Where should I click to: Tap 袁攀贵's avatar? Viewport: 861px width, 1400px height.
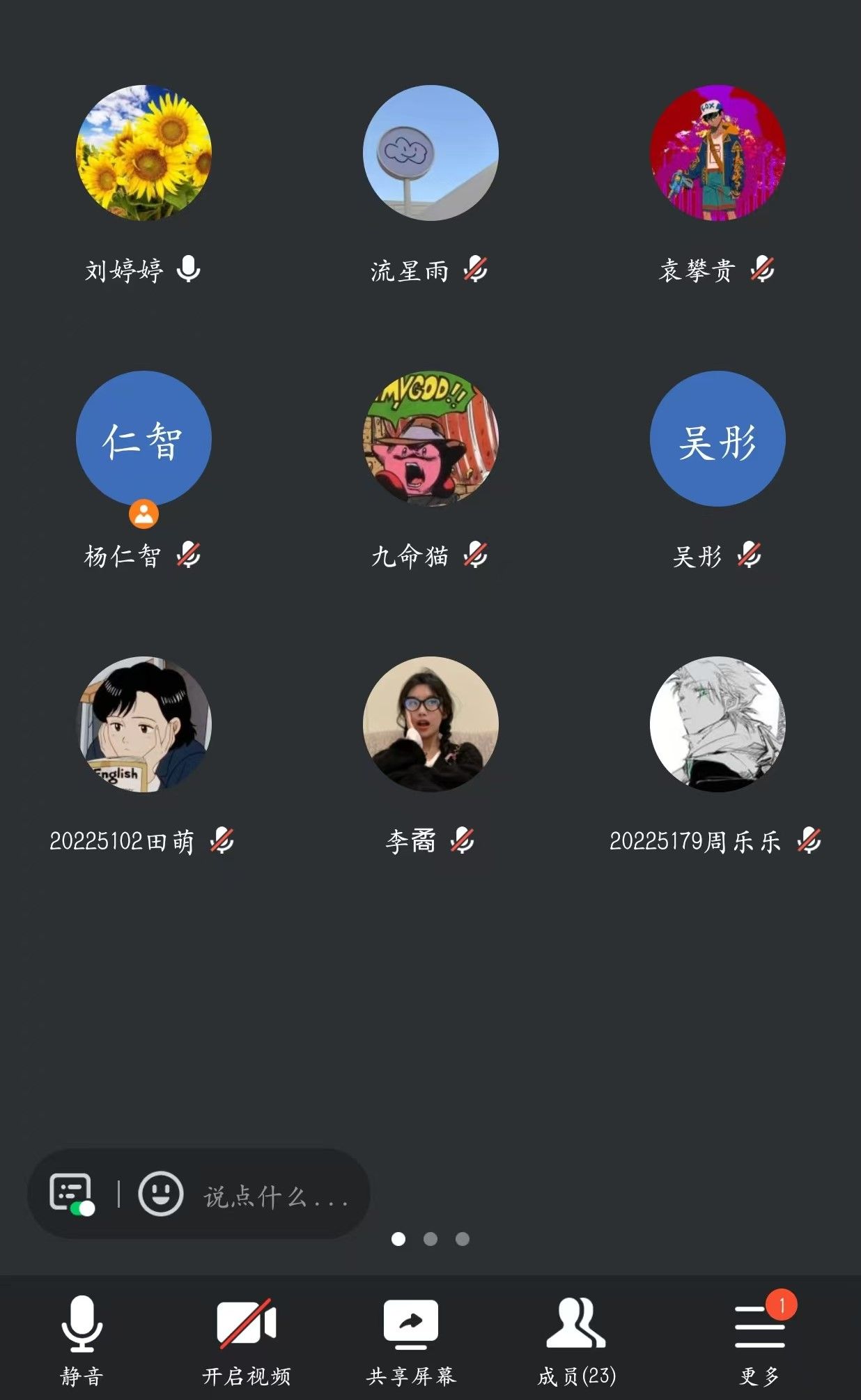tap(717, 153)
